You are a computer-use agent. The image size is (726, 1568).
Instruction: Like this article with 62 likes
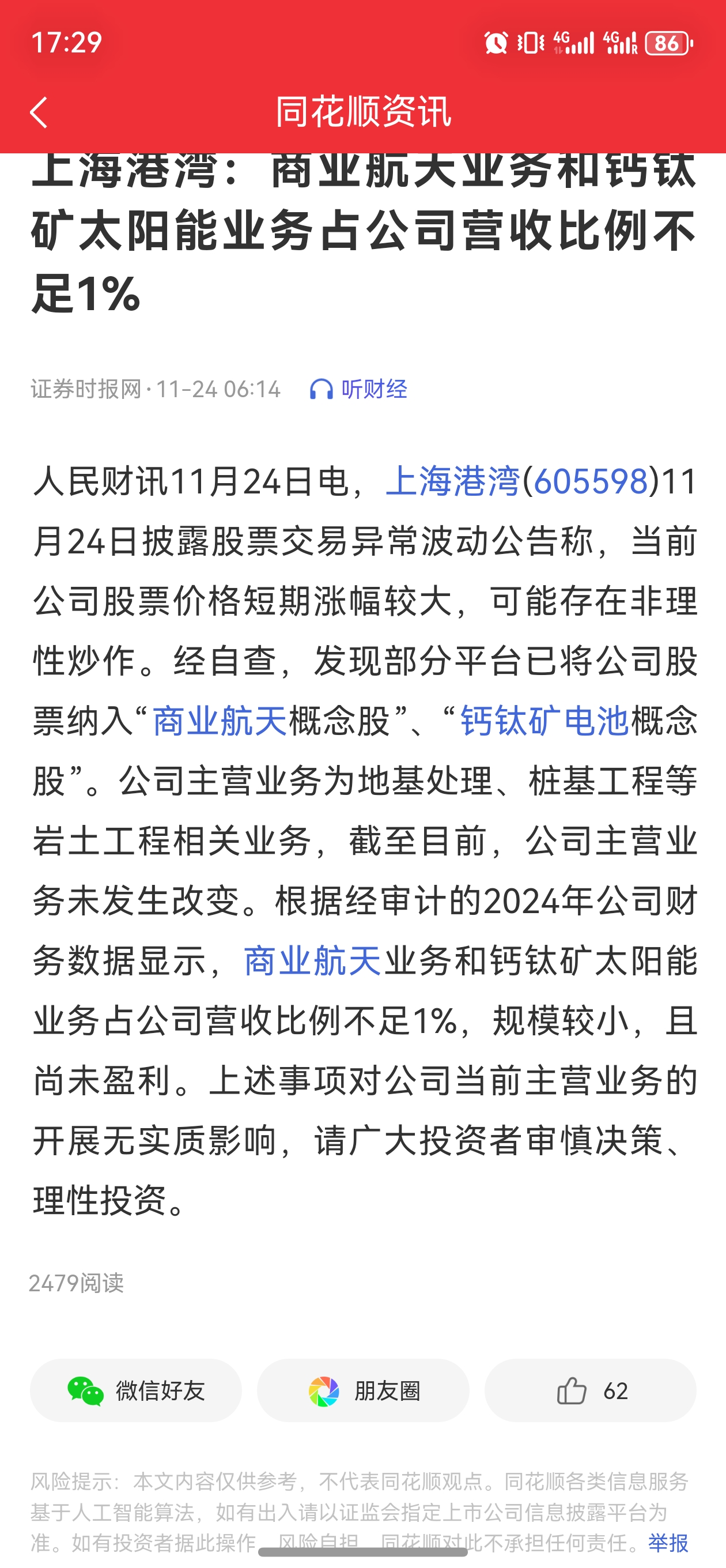(x=590, y=1391)
